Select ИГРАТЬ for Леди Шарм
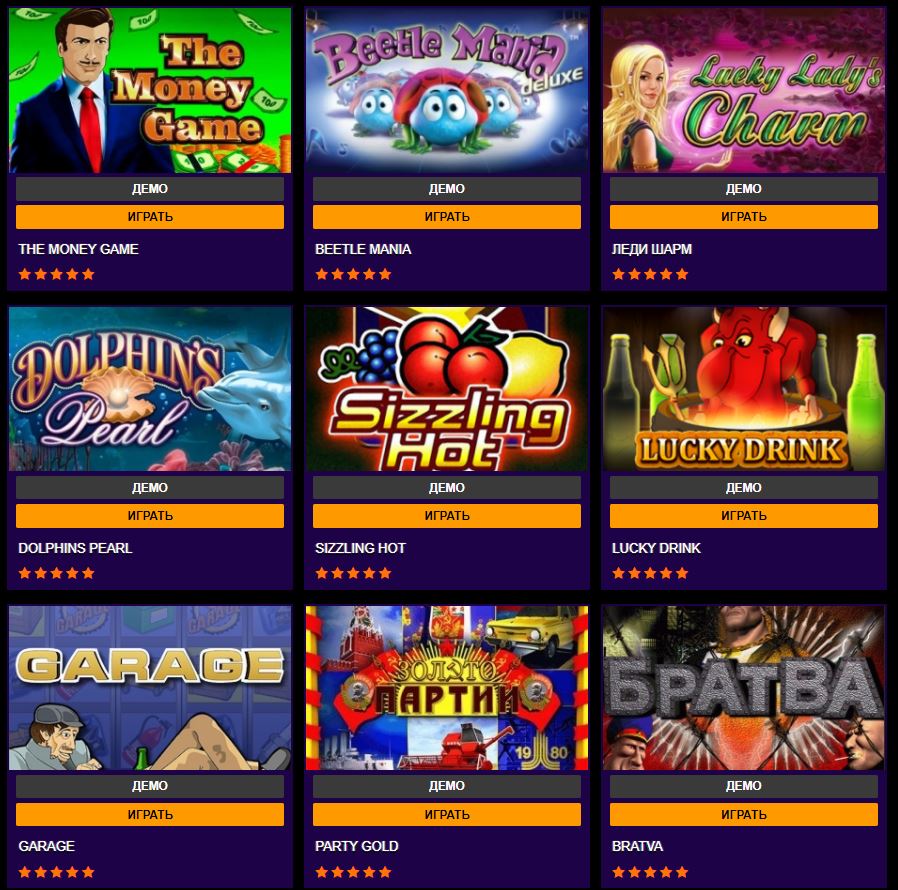Screen dimensions: 898x890 tap(744, 217)
